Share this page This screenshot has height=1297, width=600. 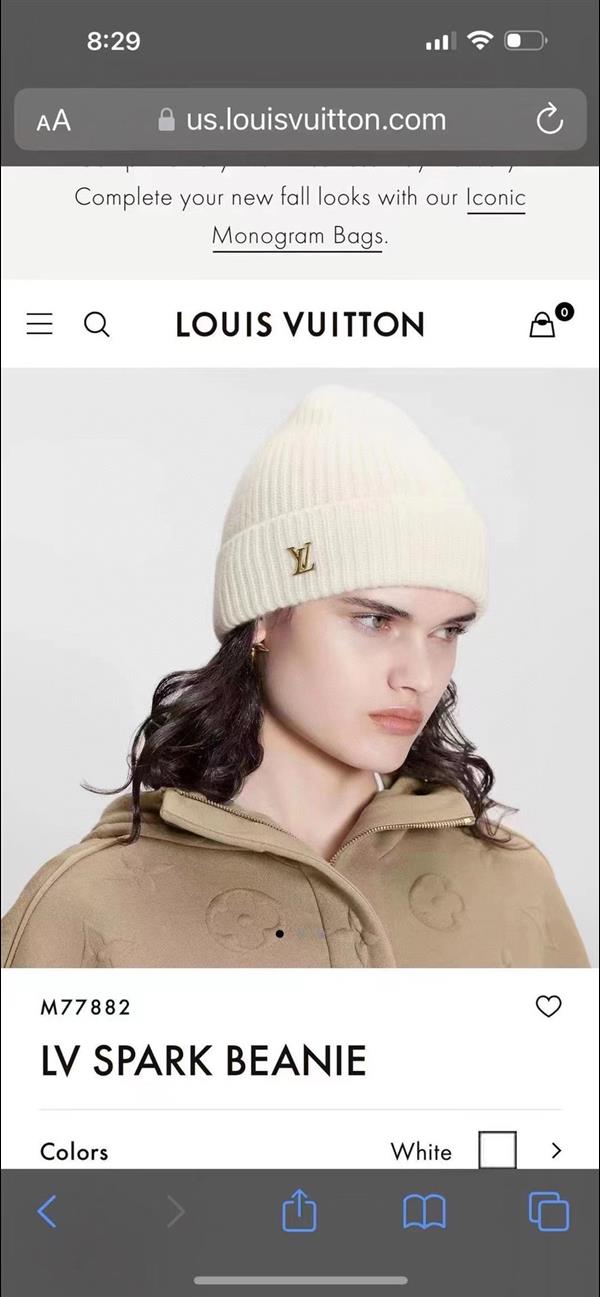point(299,1212)
